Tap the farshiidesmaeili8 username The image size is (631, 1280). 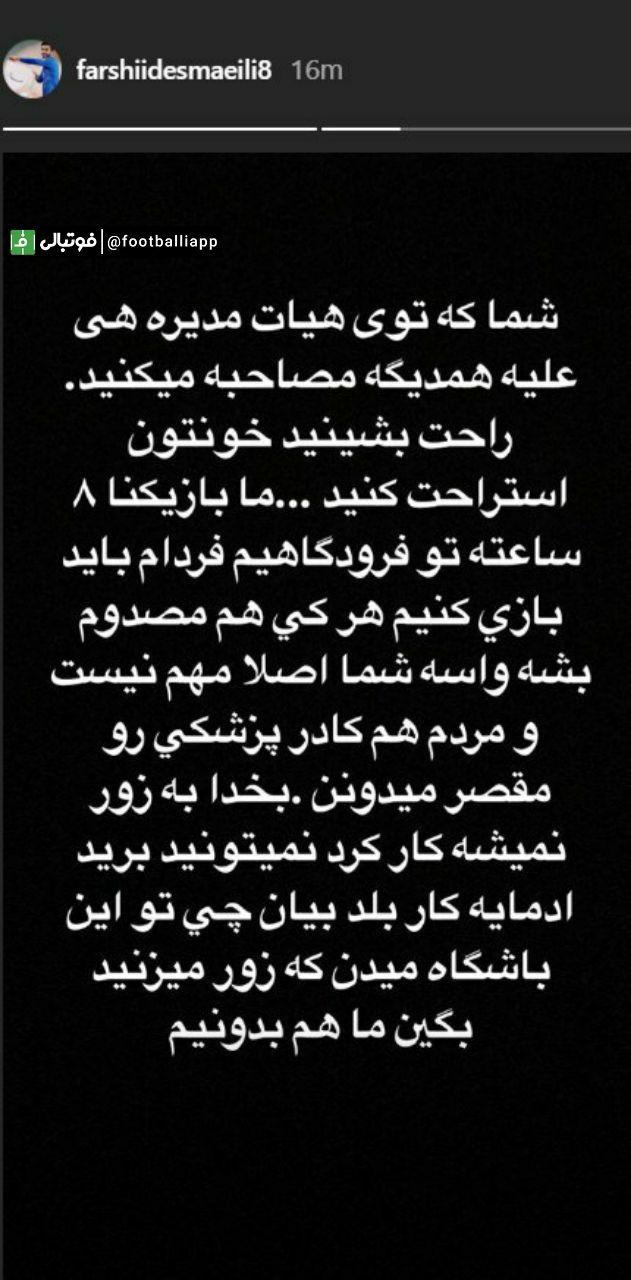coord(173,71)
